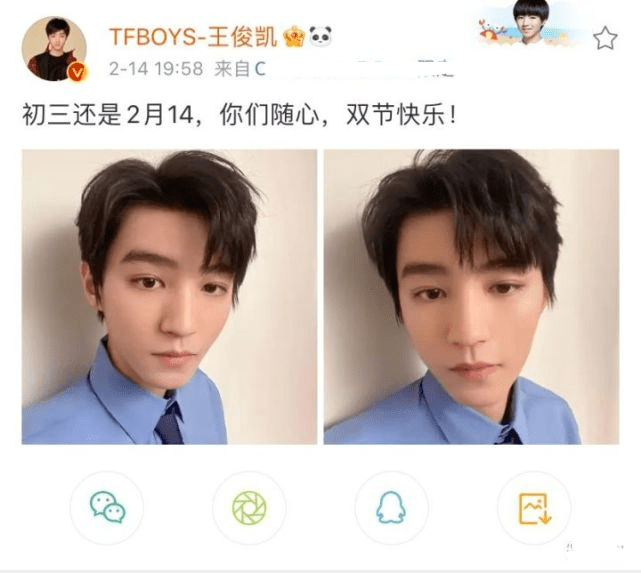
Task: Favorite this post with the star icon
Action: pos(605,38)
